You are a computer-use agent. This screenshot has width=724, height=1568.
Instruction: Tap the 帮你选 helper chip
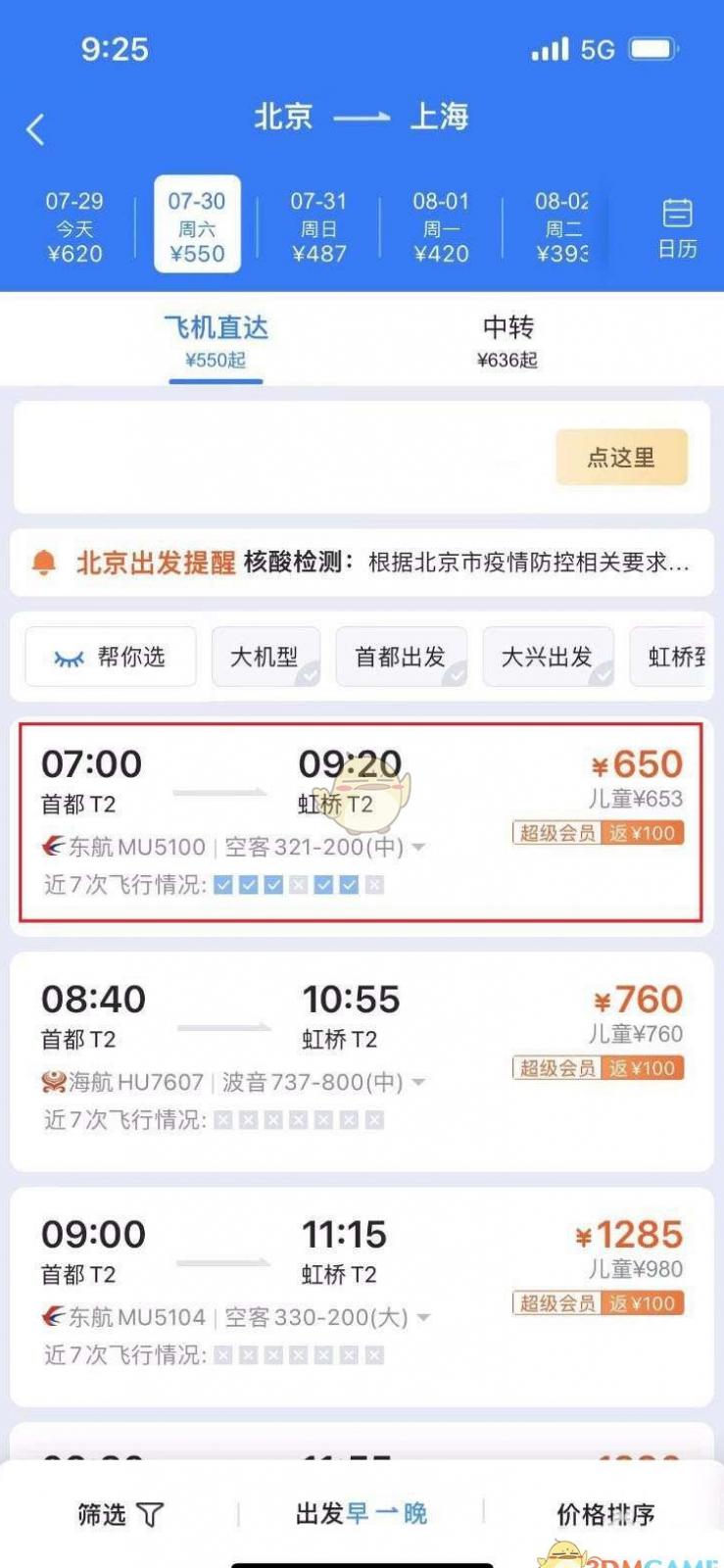[x=111, y=657]
